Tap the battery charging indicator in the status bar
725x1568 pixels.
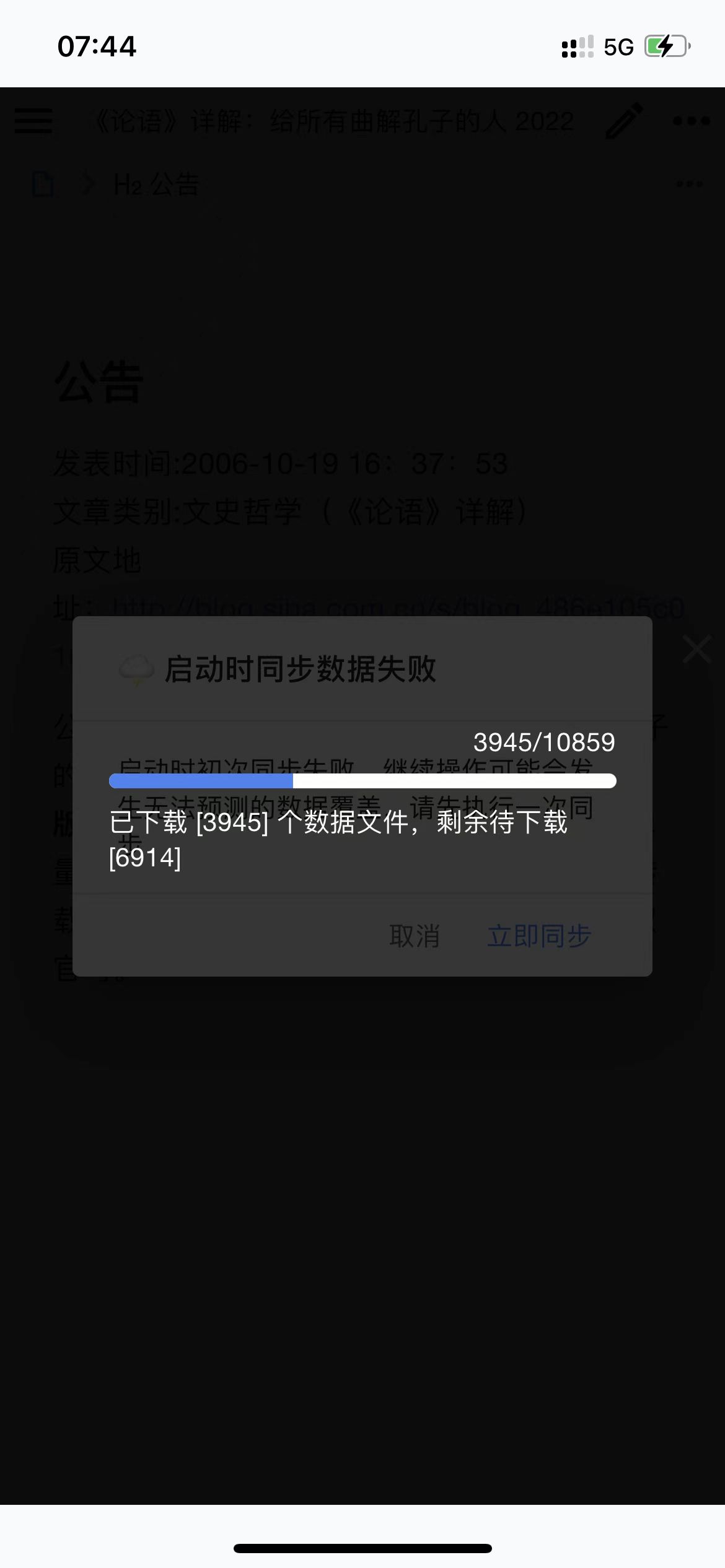pyautogui.click(x=667, y=45)
